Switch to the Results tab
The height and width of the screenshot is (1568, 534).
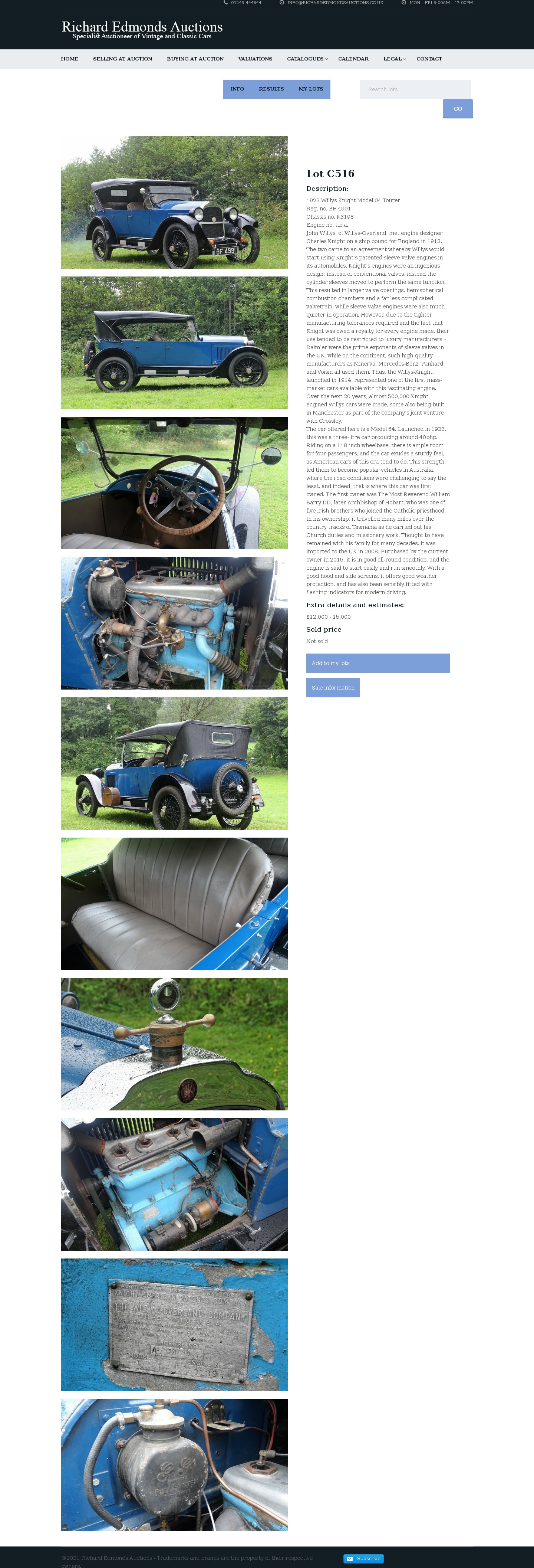[271, 89]
